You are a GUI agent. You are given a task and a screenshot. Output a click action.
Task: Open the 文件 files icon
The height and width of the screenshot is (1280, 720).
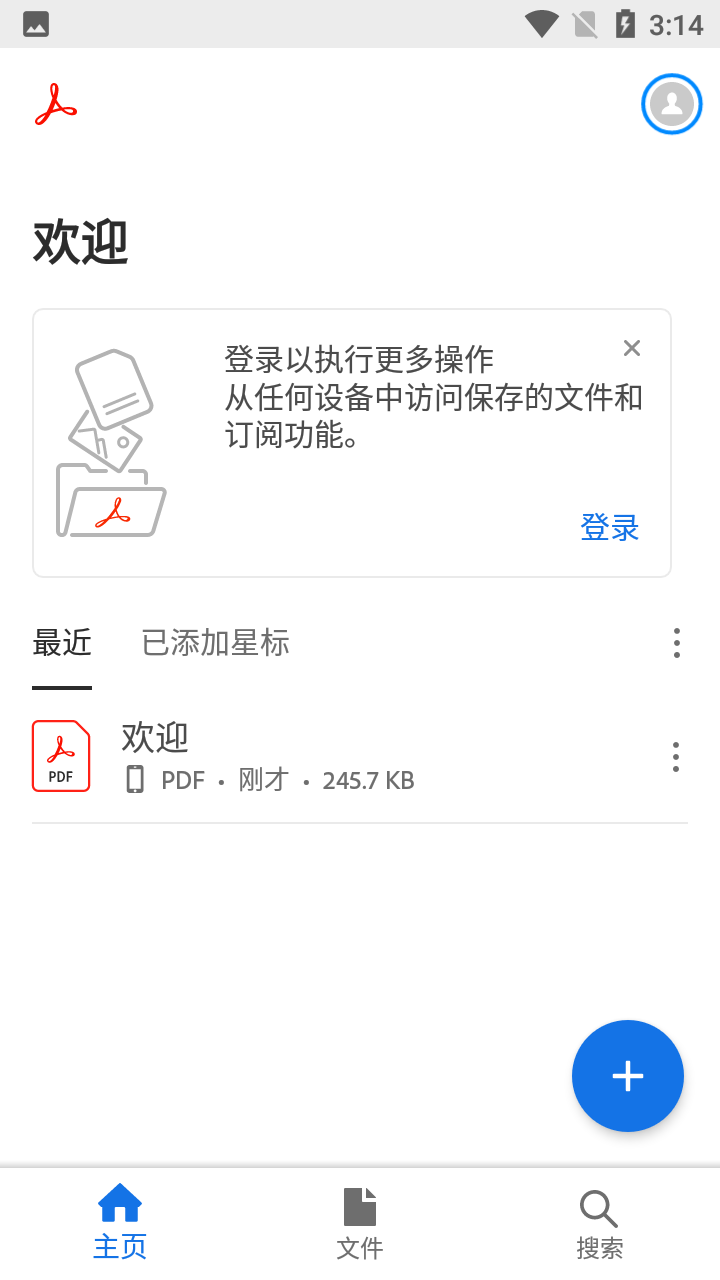pos(360,1206)
